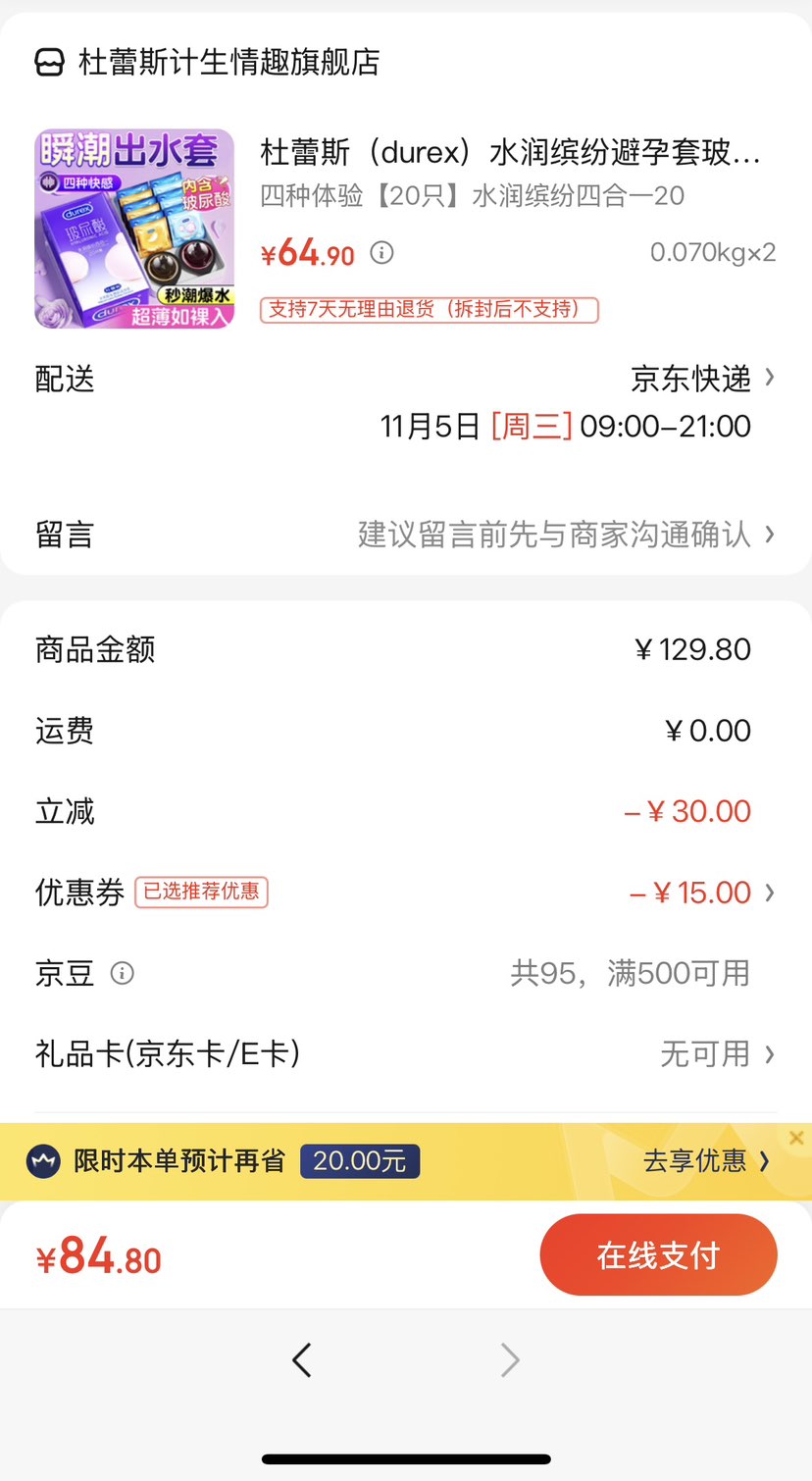Open the 优惠券 coupon selection

[702, 893]
